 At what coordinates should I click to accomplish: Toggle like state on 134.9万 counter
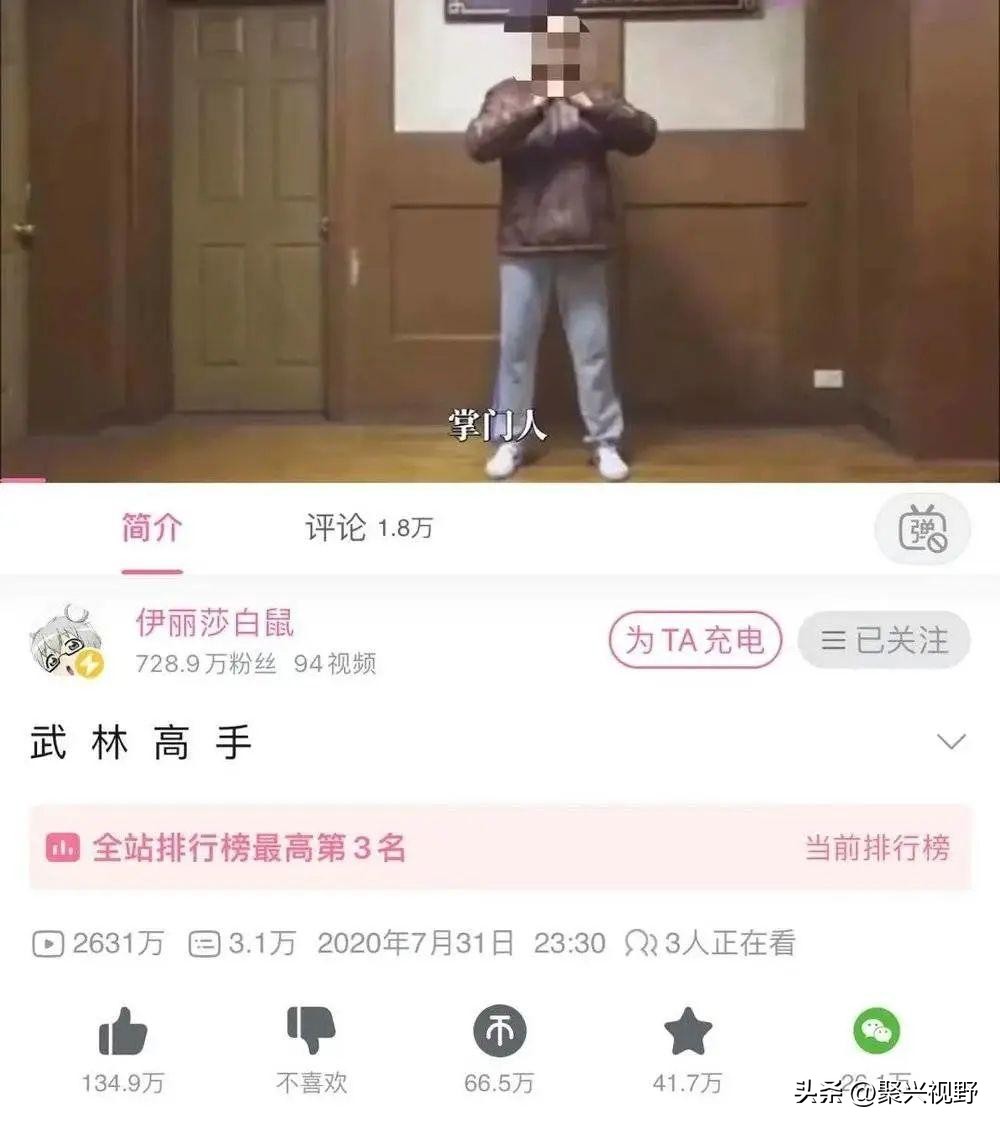coord(122,1082)
